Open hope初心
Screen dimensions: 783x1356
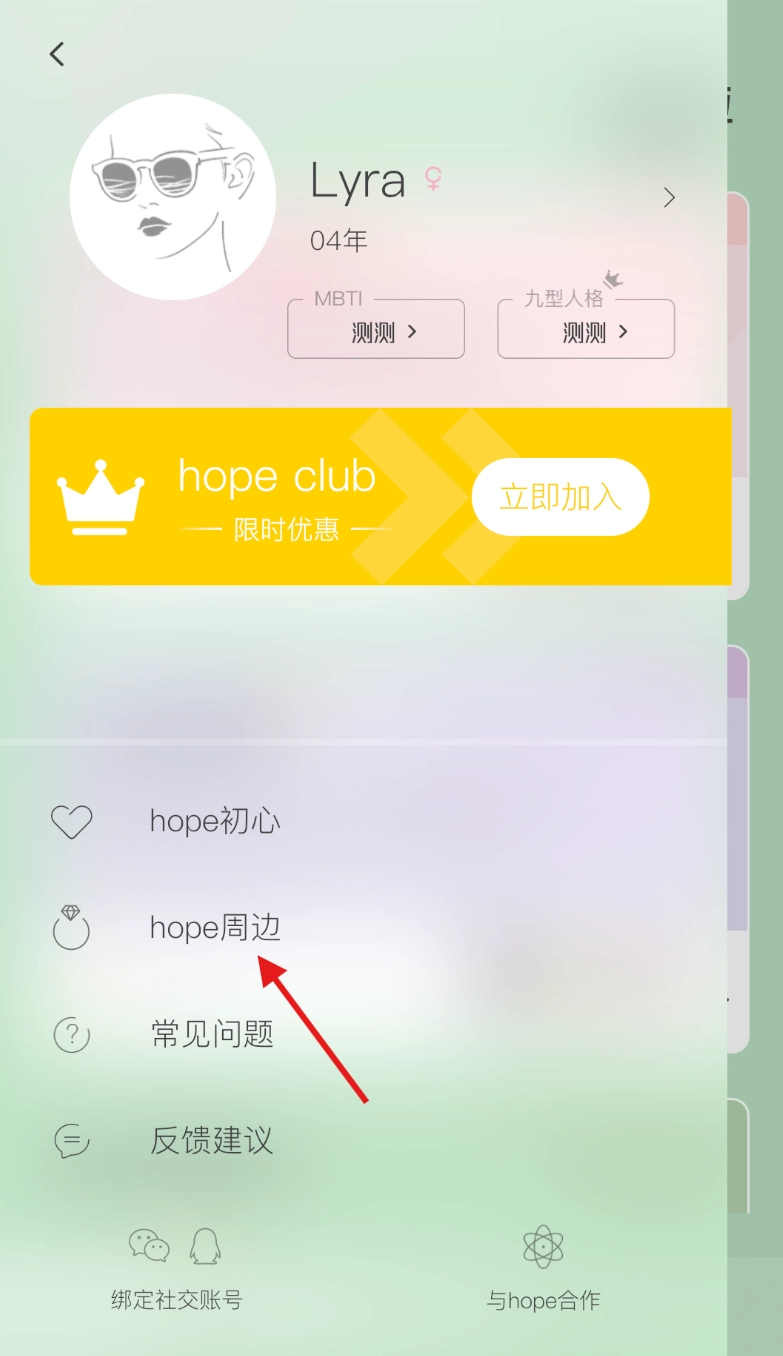[x=214, y=821]
